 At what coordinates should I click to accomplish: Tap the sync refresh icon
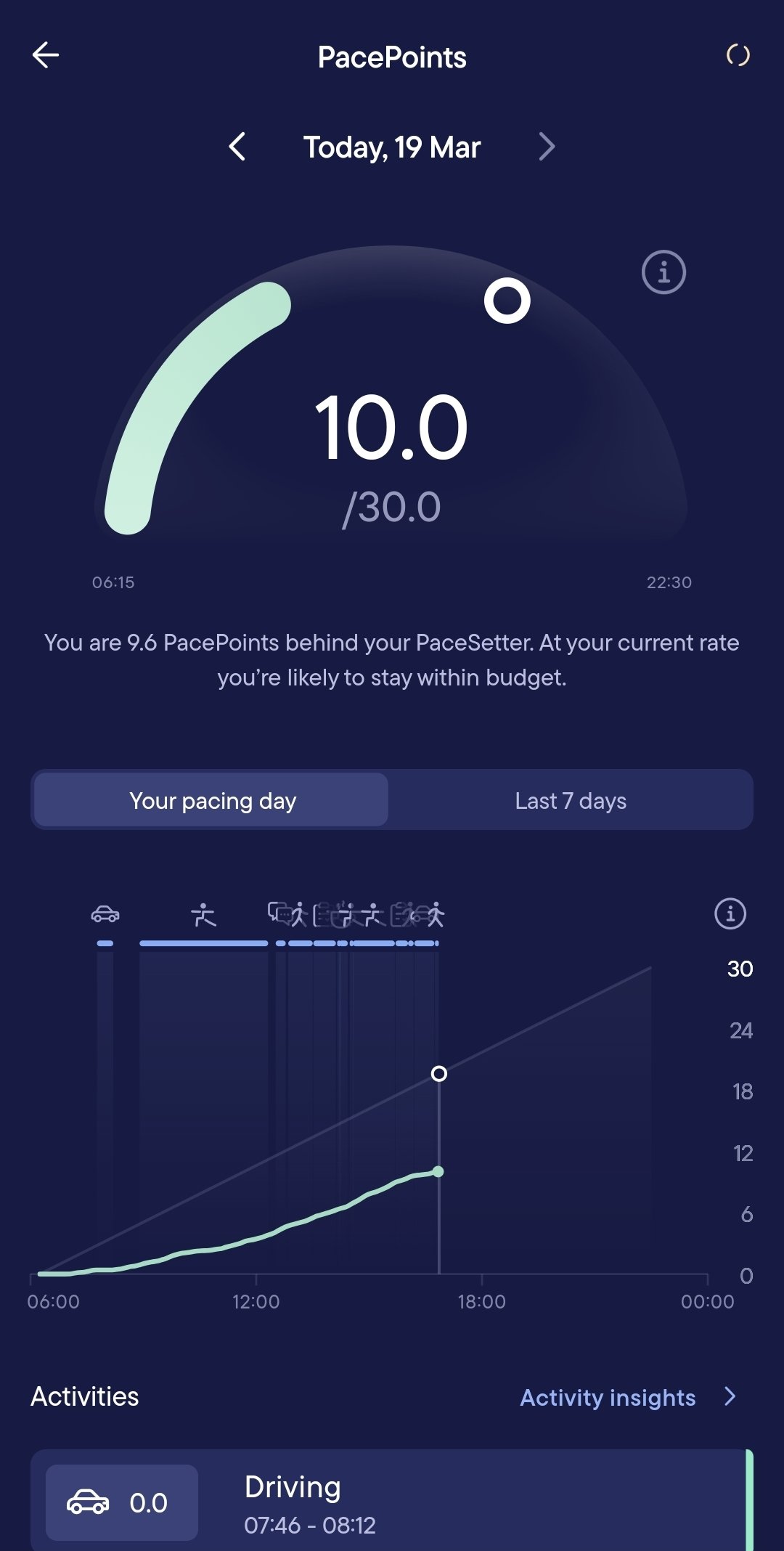(x=738, y=55)
